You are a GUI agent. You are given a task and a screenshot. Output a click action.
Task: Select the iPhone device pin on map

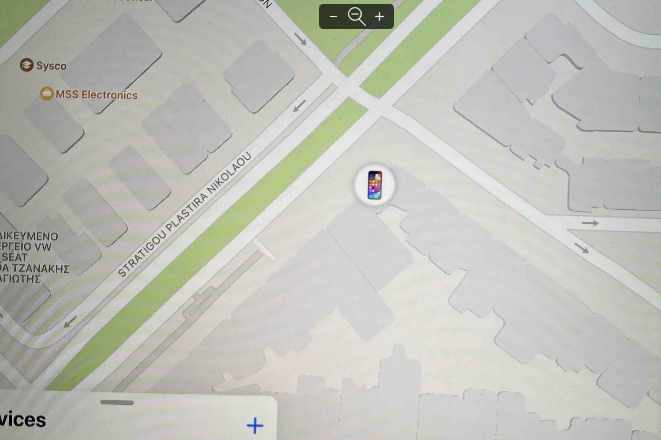[375, 185]
